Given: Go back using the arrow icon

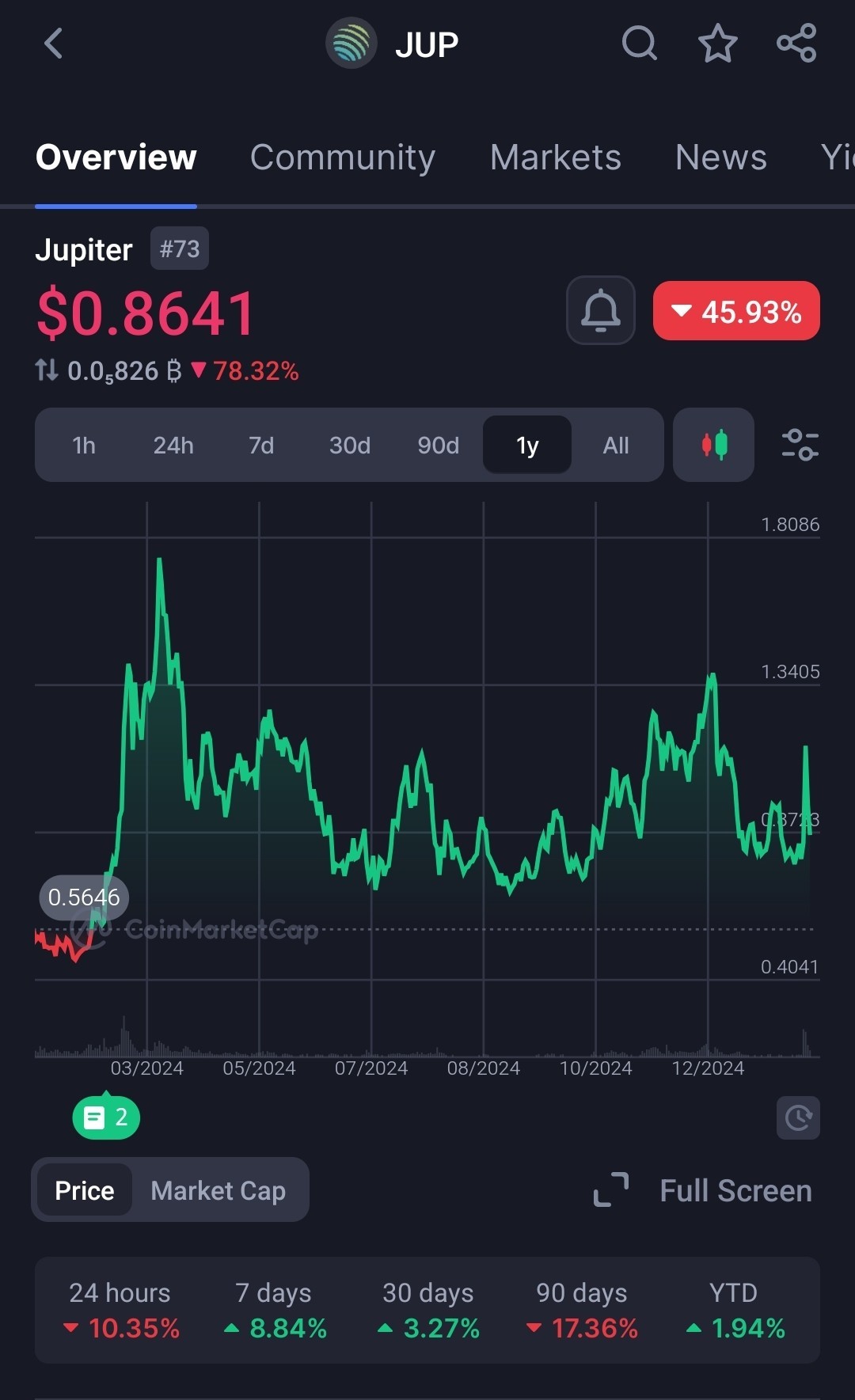Looking at the screenshot, I should [53, 44].
